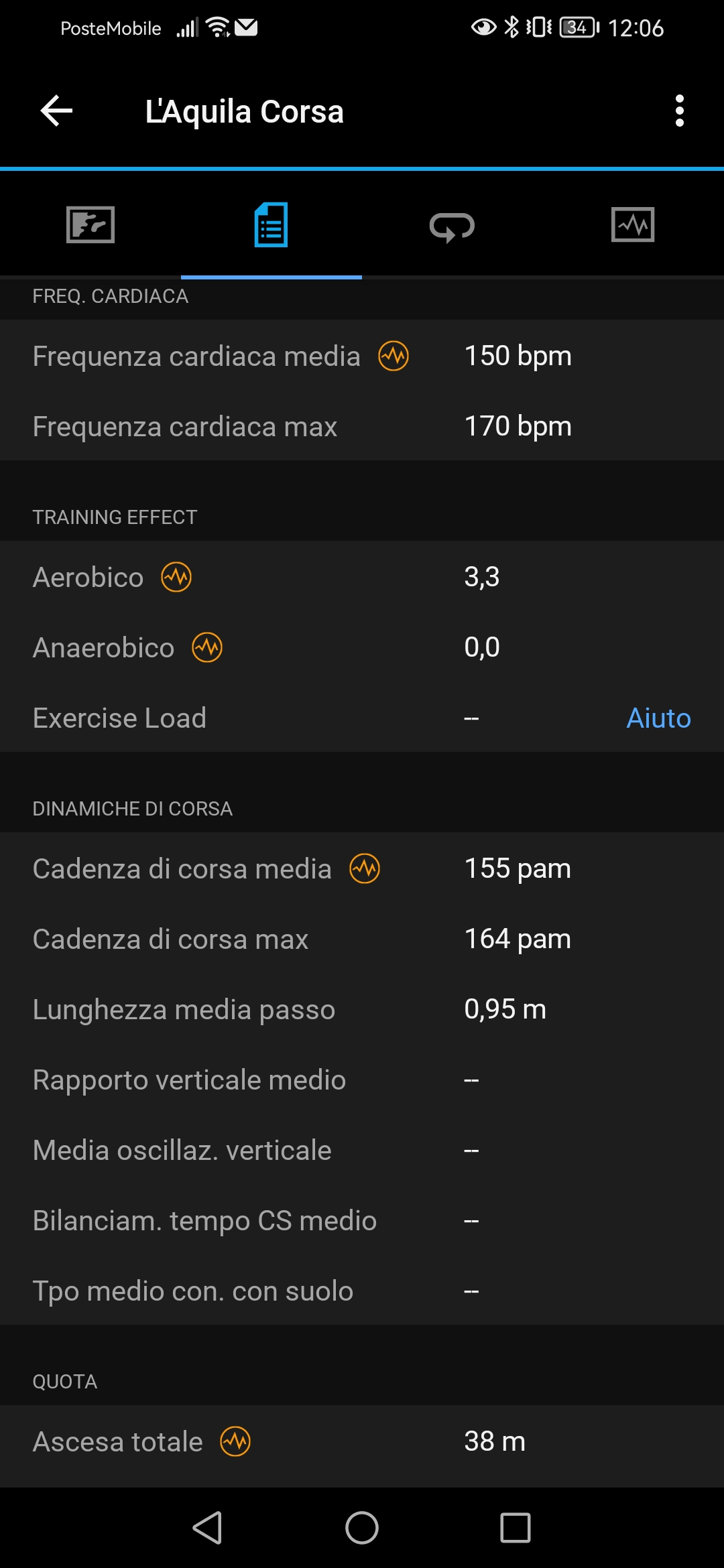The width and height of the screenshot is (724, 1568).
Task: Open the charts tab
Action: 633,224
